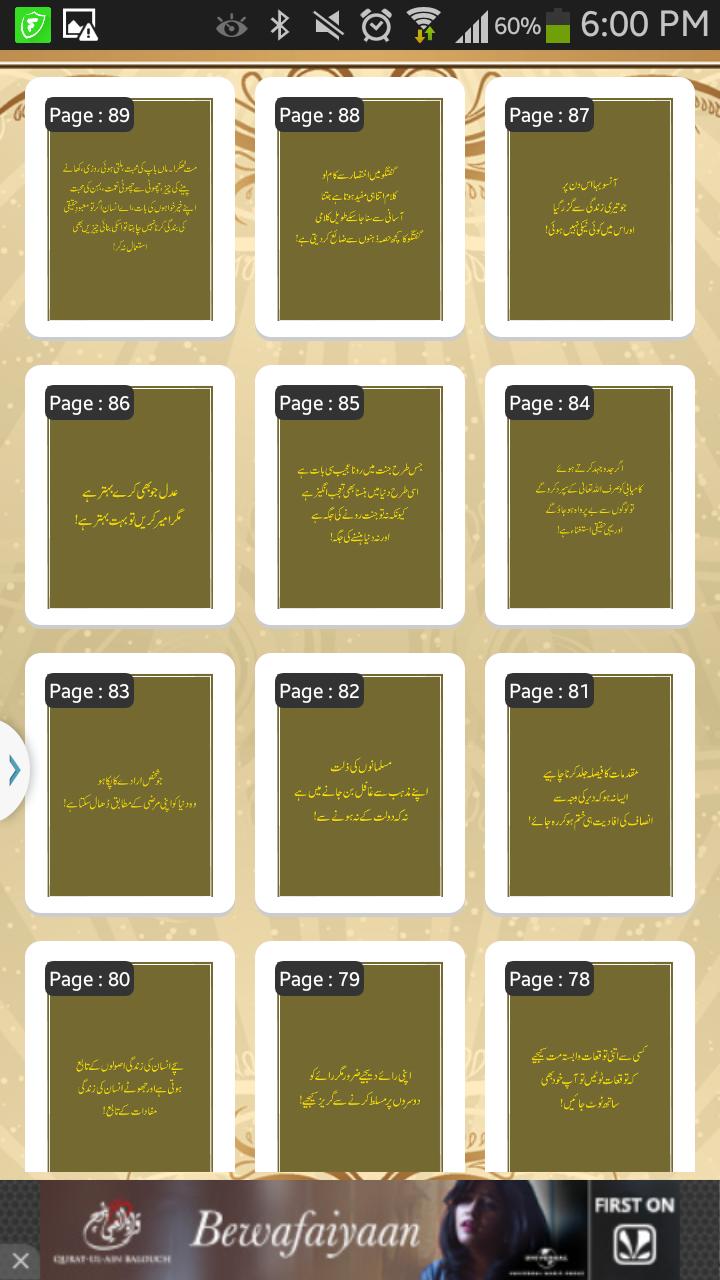
Task: Jump to Page 82
Action: click(x=360, y=784)
